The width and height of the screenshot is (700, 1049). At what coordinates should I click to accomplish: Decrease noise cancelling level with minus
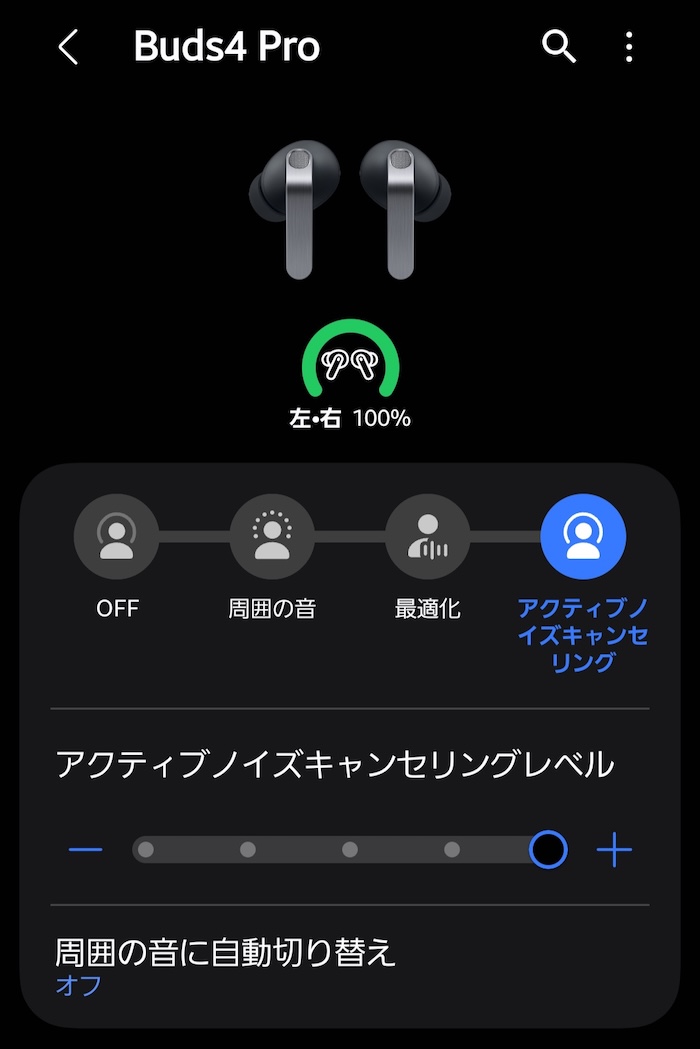tap(86, 850)
